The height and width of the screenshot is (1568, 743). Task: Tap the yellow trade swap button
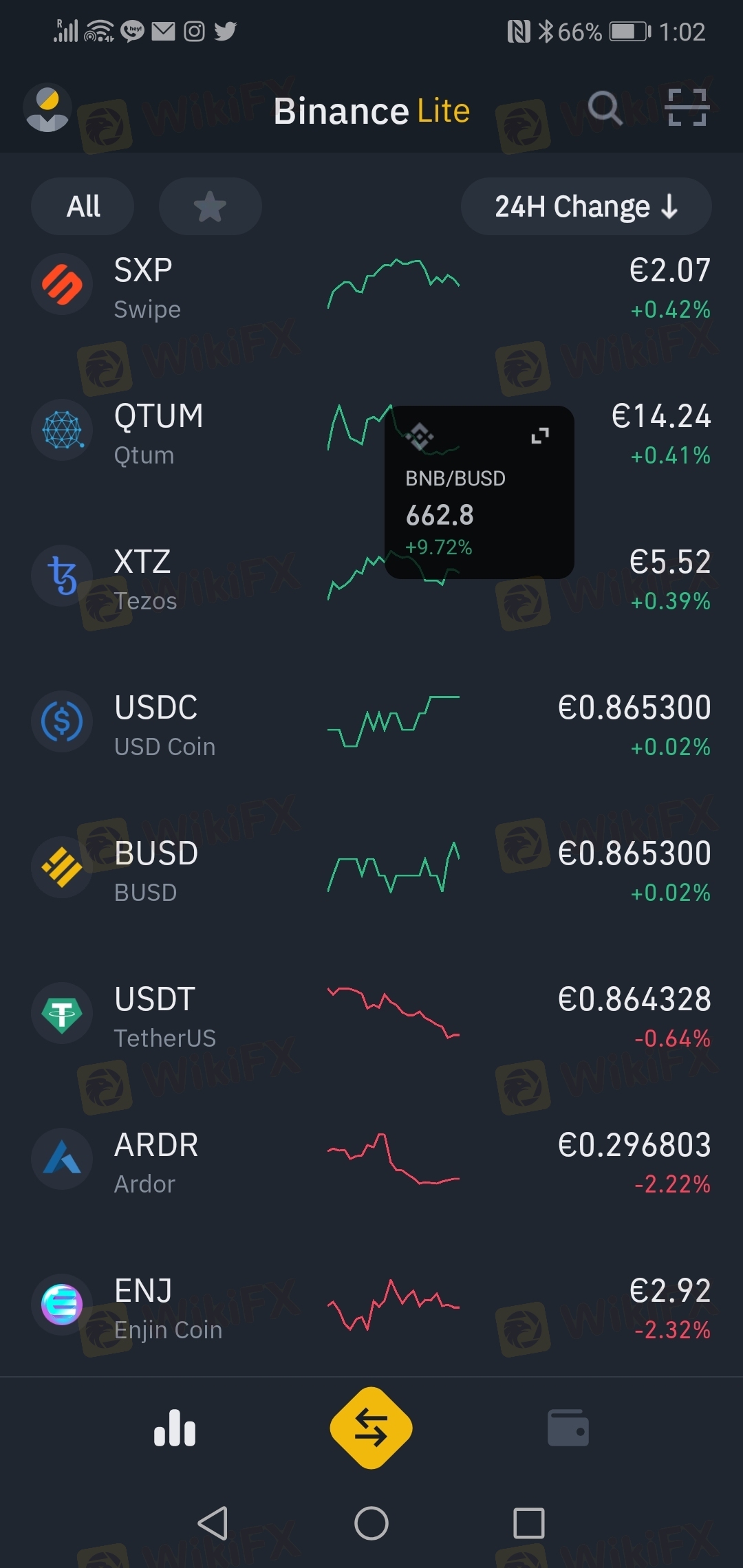click(371, 1428)
